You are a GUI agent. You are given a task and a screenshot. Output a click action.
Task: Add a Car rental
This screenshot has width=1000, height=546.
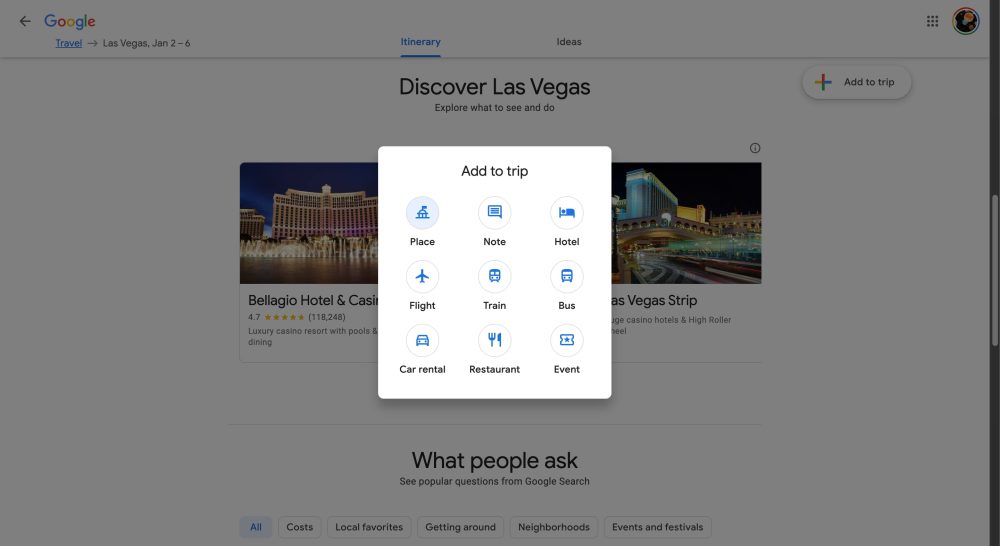click(422, 341)
